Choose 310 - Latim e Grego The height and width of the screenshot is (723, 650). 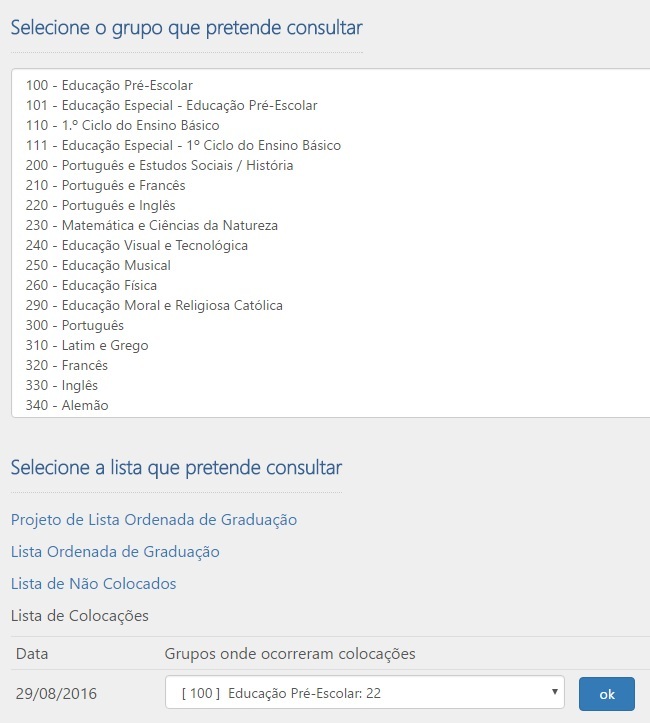(x=87, y=346)
